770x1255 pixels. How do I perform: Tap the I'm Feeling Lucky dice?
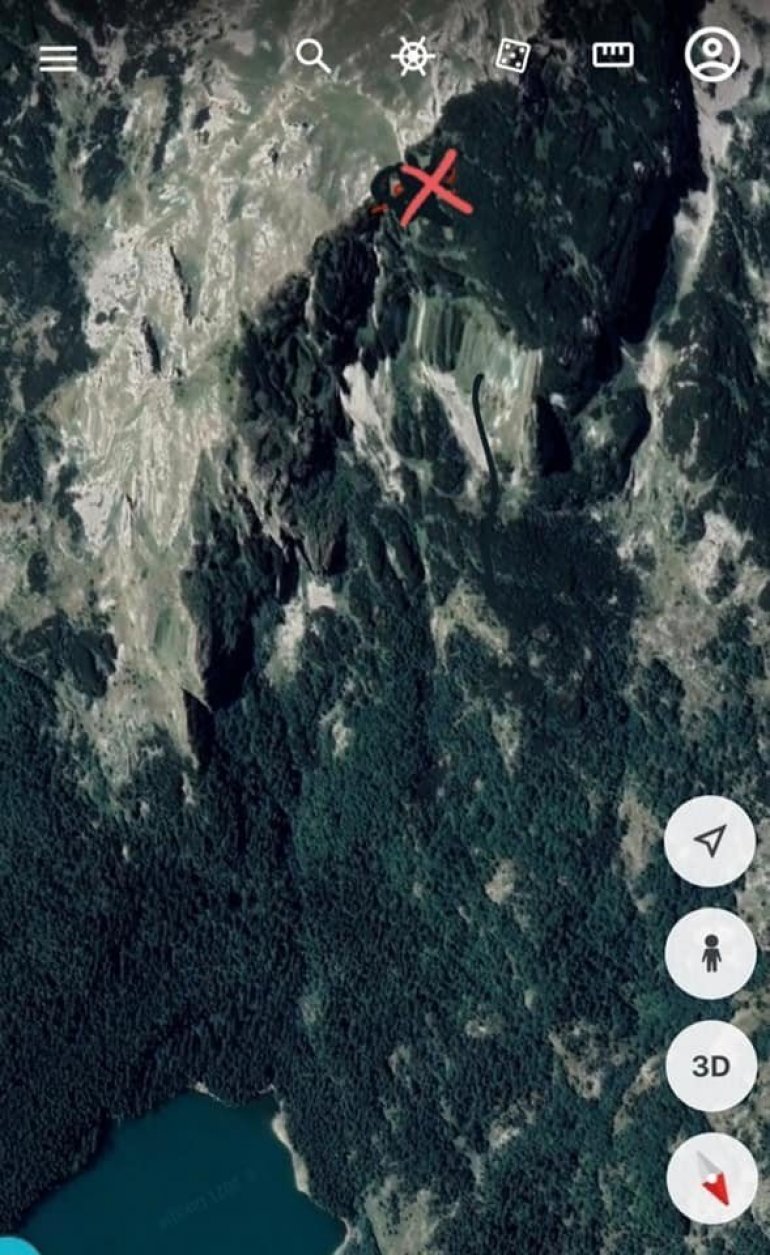click(x=512, y=56)
